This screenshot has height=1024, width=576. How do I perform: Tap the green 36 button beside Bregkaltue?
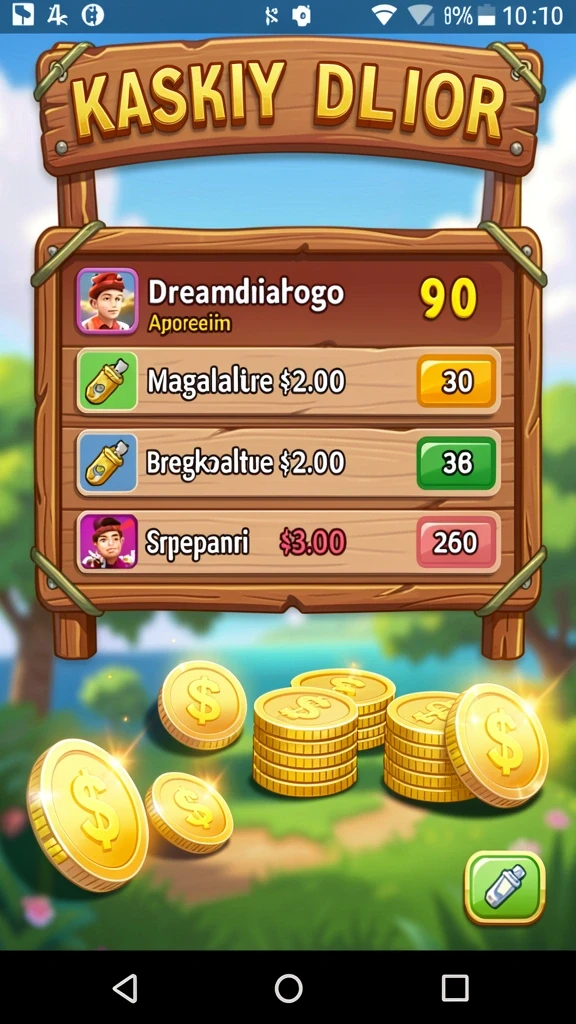tap(456, 463)
